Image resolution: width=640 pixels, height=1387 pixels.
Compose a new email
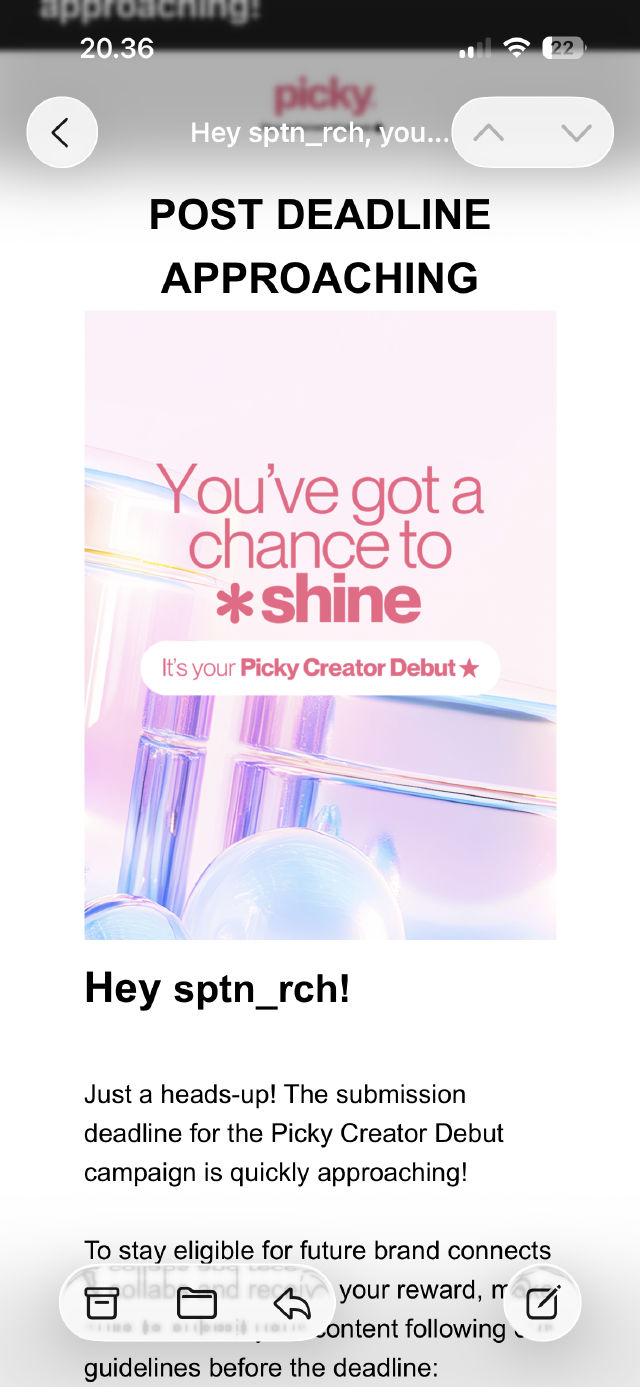tap(542, 1303)
